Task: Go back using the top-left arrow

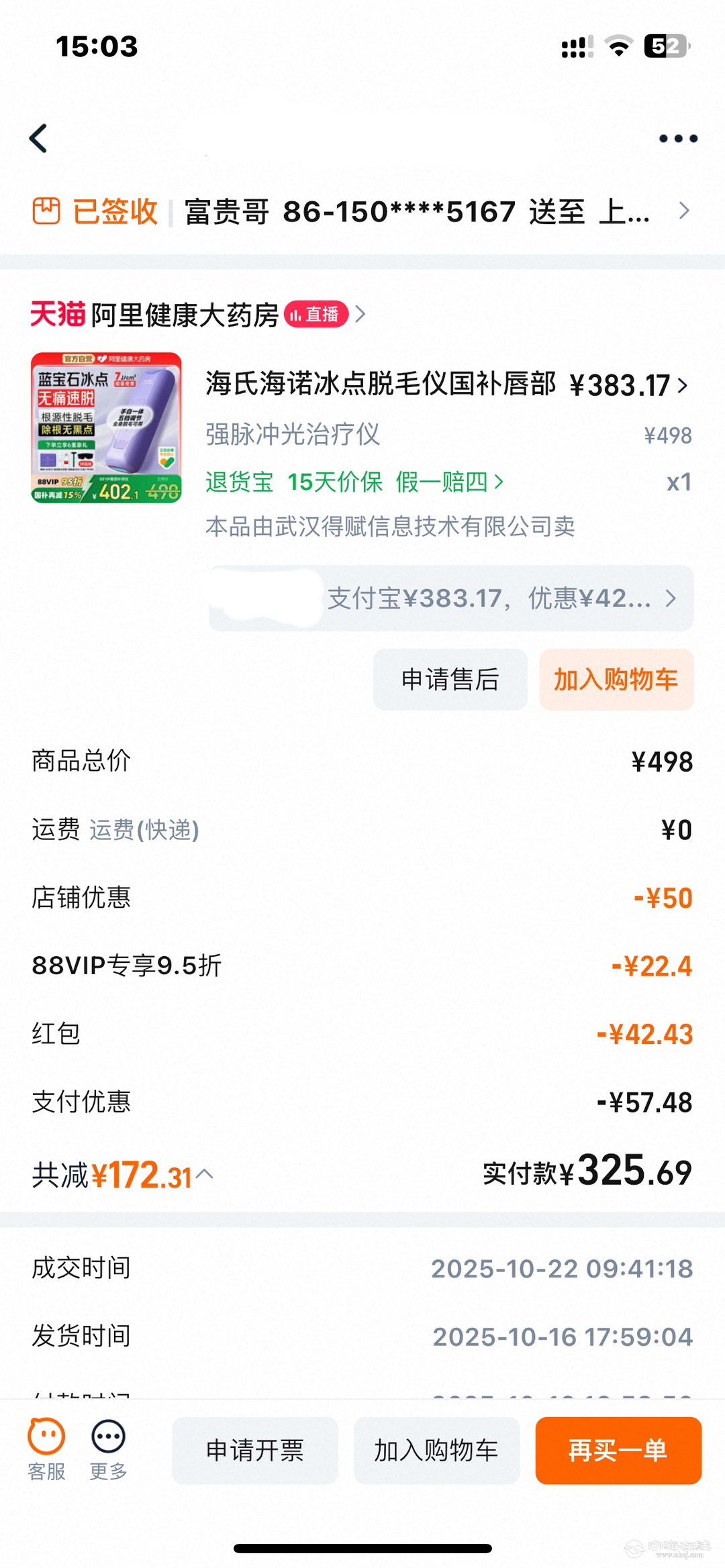Action: coord(39,139)
